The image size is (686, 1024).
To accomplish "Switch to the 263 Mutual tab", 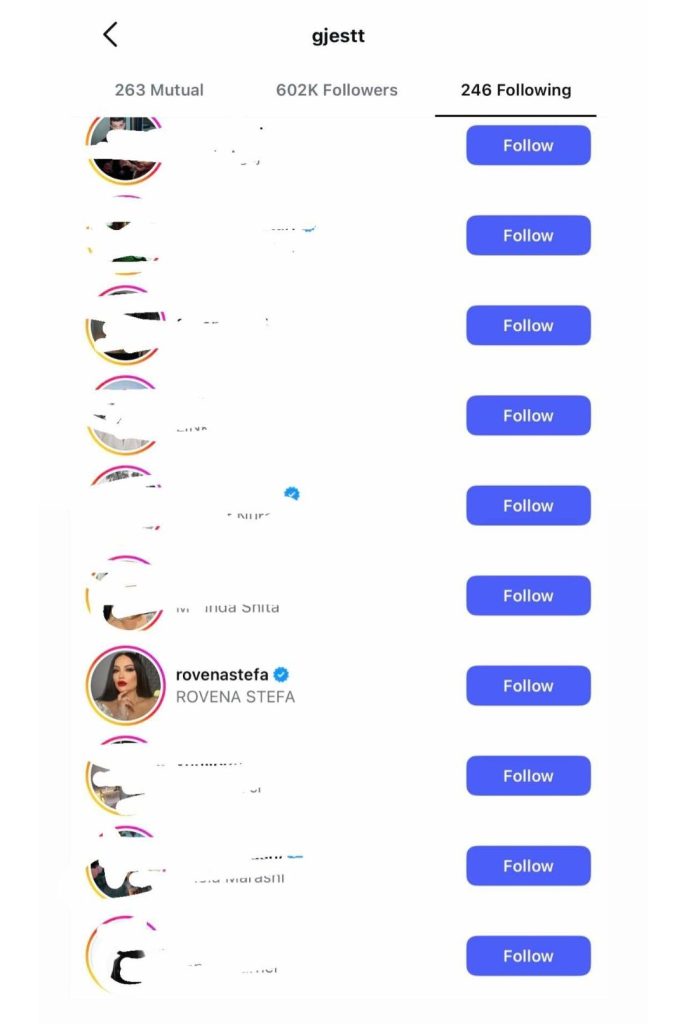I will coord(159,90).
